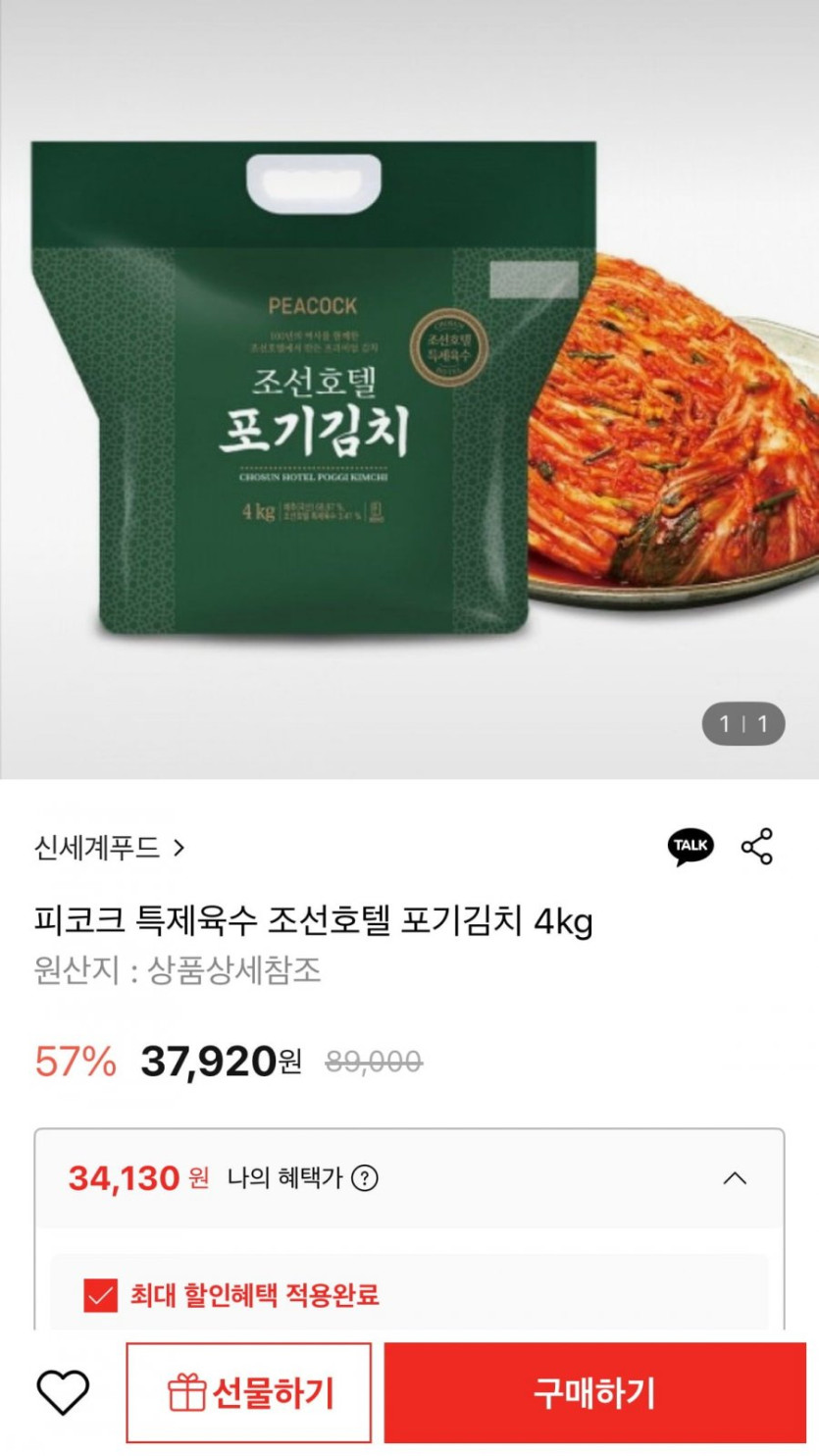819x1456 pixels.
Task: Show info about 나의 혜택가
Action: pyautogui.click(x=364, y=1177)
